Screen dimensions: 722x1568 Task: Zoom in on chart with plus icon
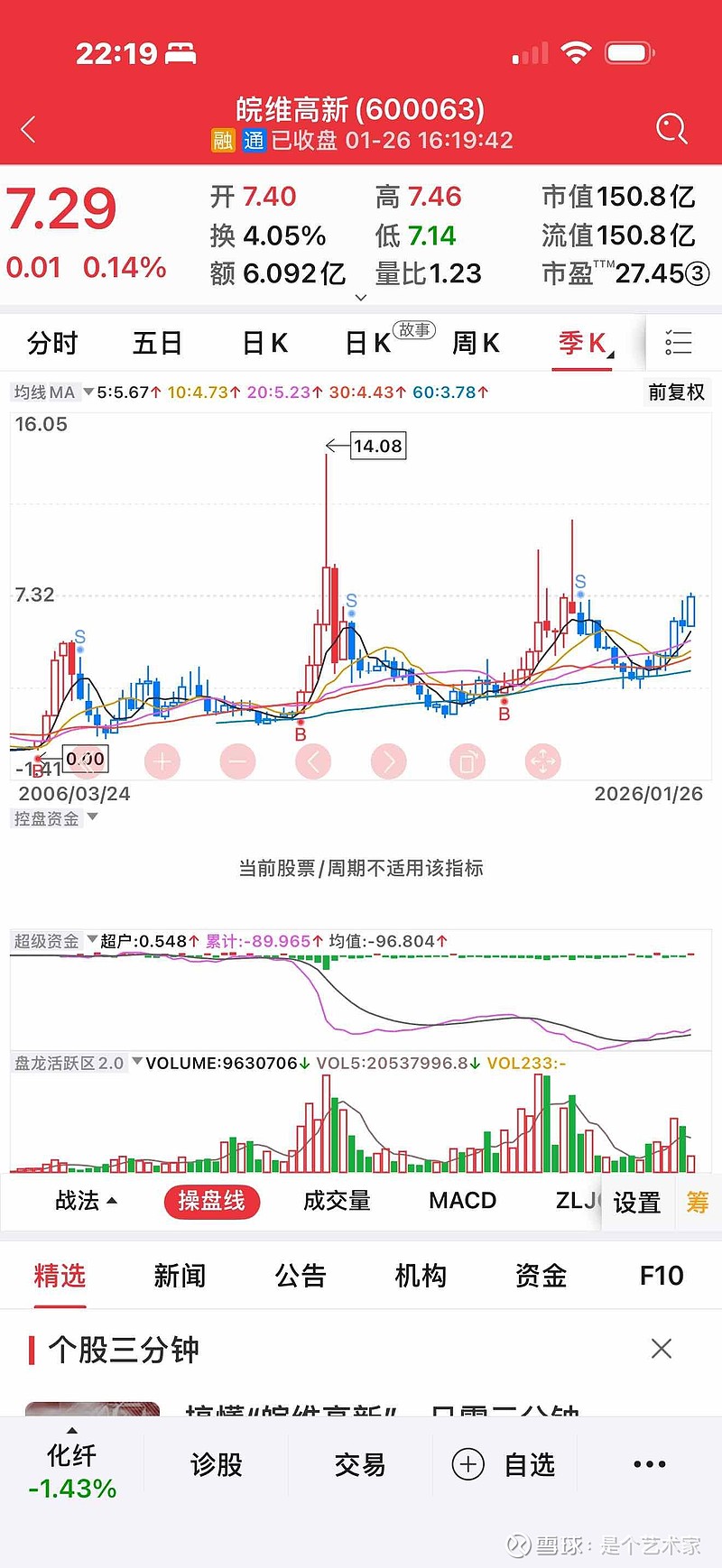[x=162, y=761]
